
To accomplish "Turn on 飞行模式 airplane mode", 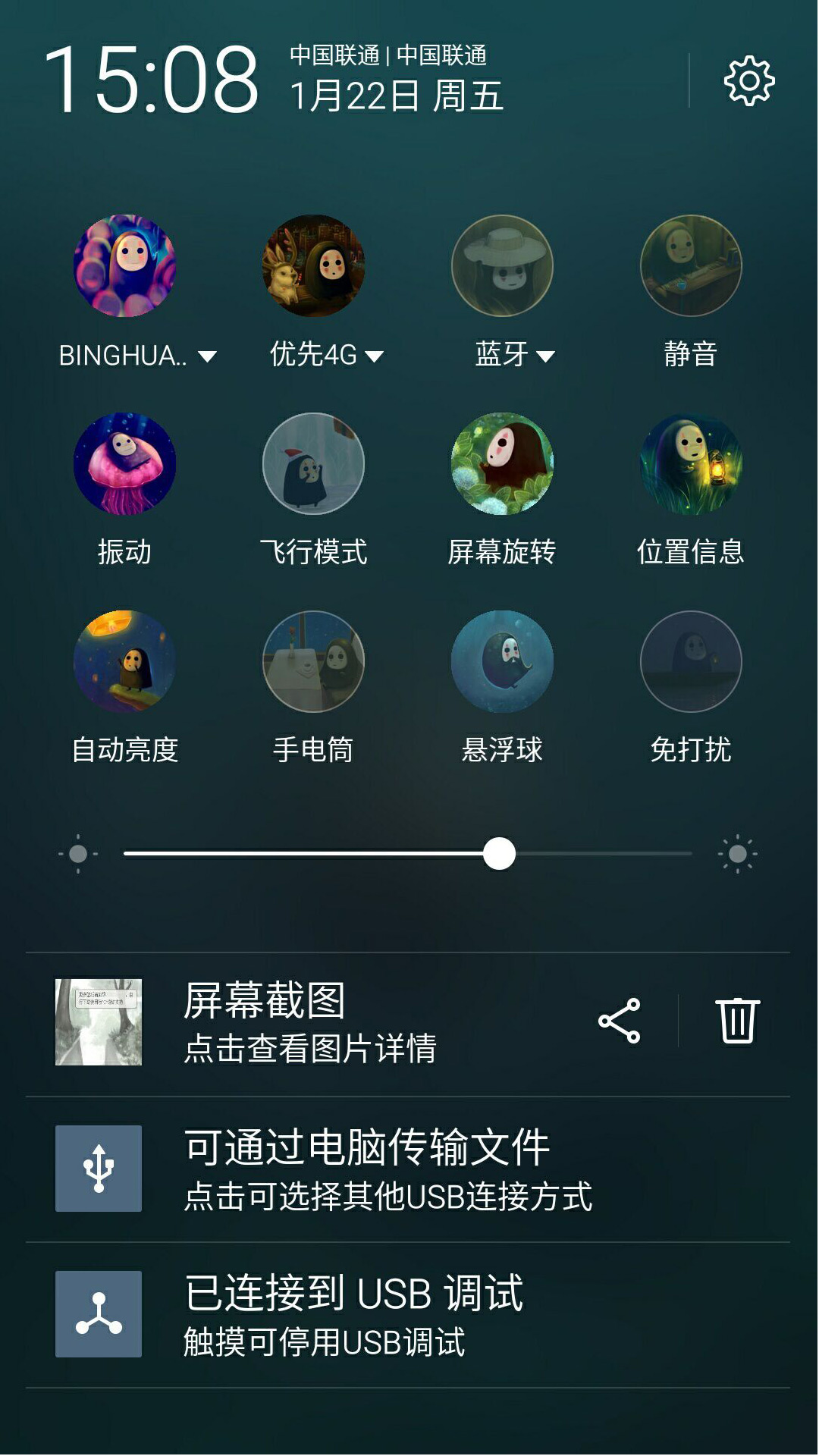I will 313,464.
